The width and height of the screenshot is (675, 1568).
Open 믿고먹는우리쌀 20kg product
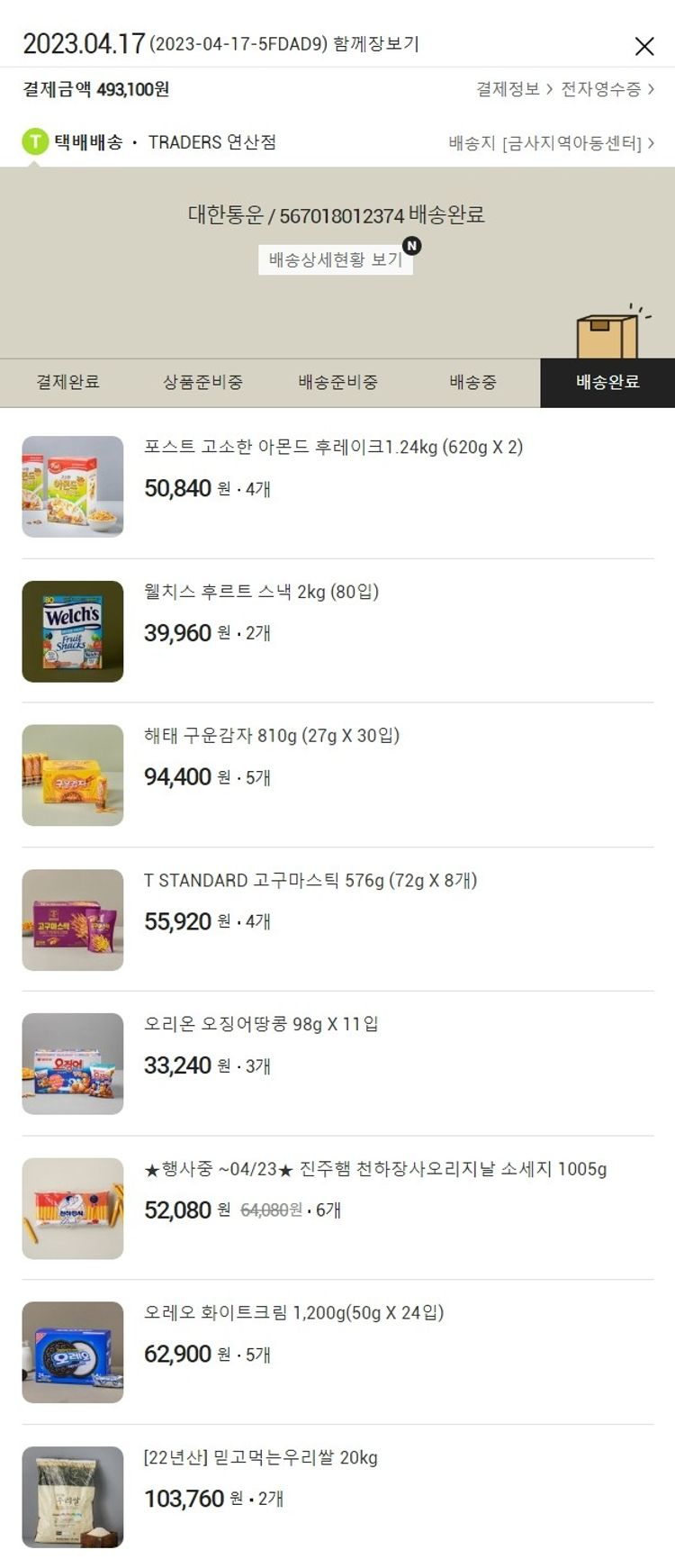[x=260, y=1457]
